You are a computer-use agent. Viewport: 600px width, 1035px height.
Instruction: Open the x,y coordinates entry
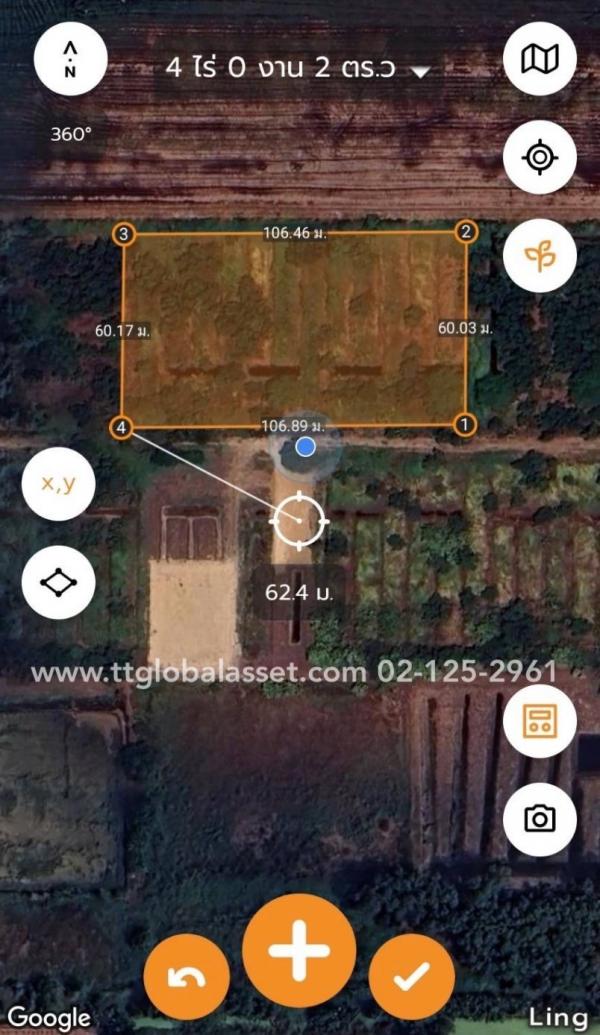point(59,484)
